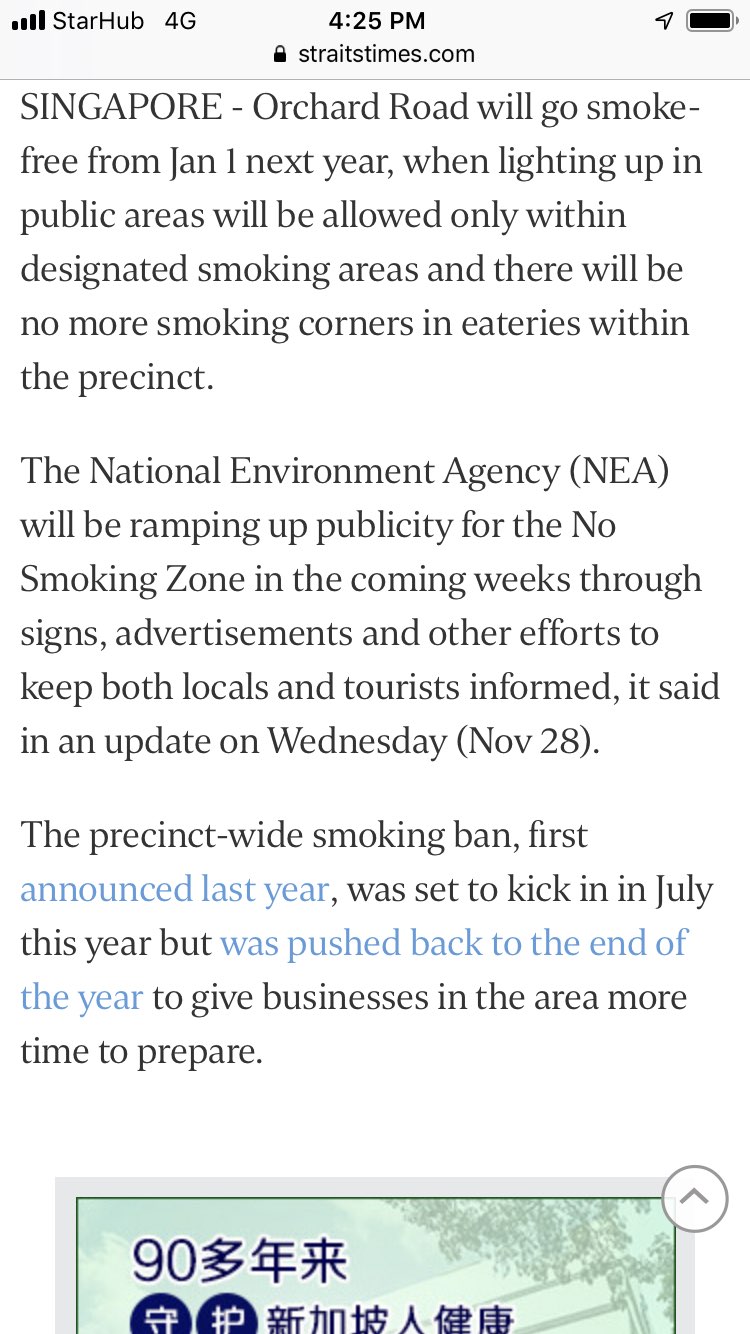Open 'was pushed back to the end of the year' link
The width and height of the screenshot is (750, 1334).
point(453,943)
